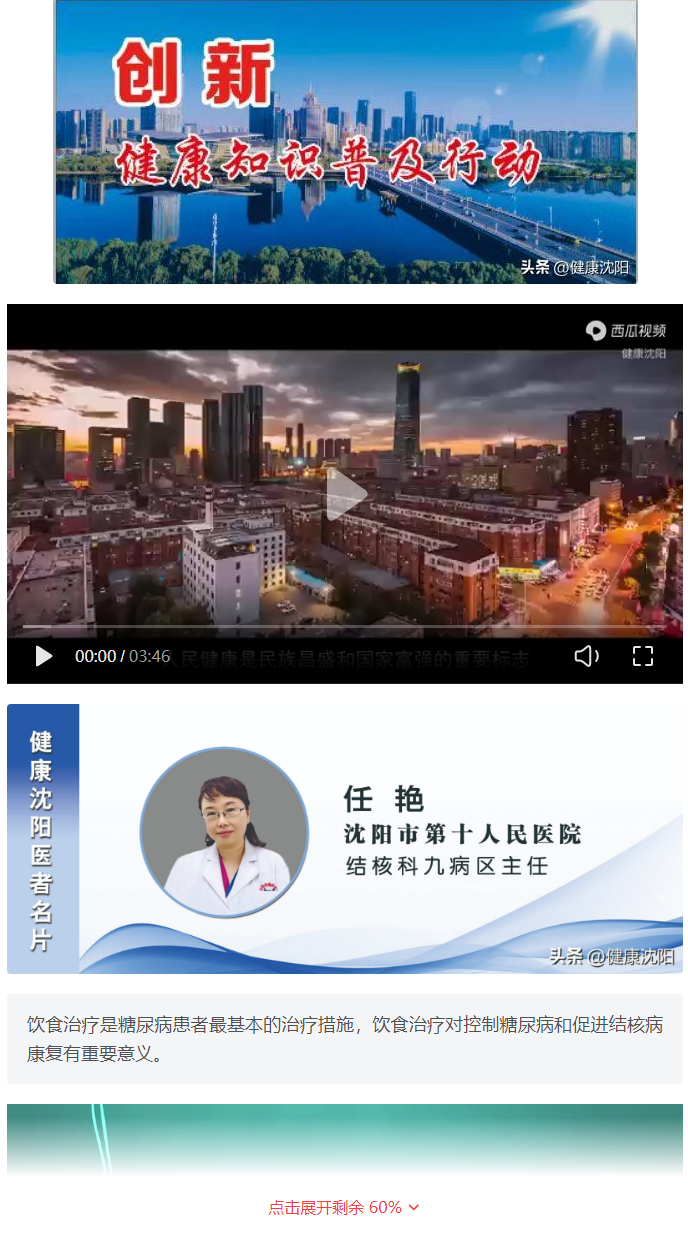
Task: Play the video with the center play button
Action: [x=346, y=494]
